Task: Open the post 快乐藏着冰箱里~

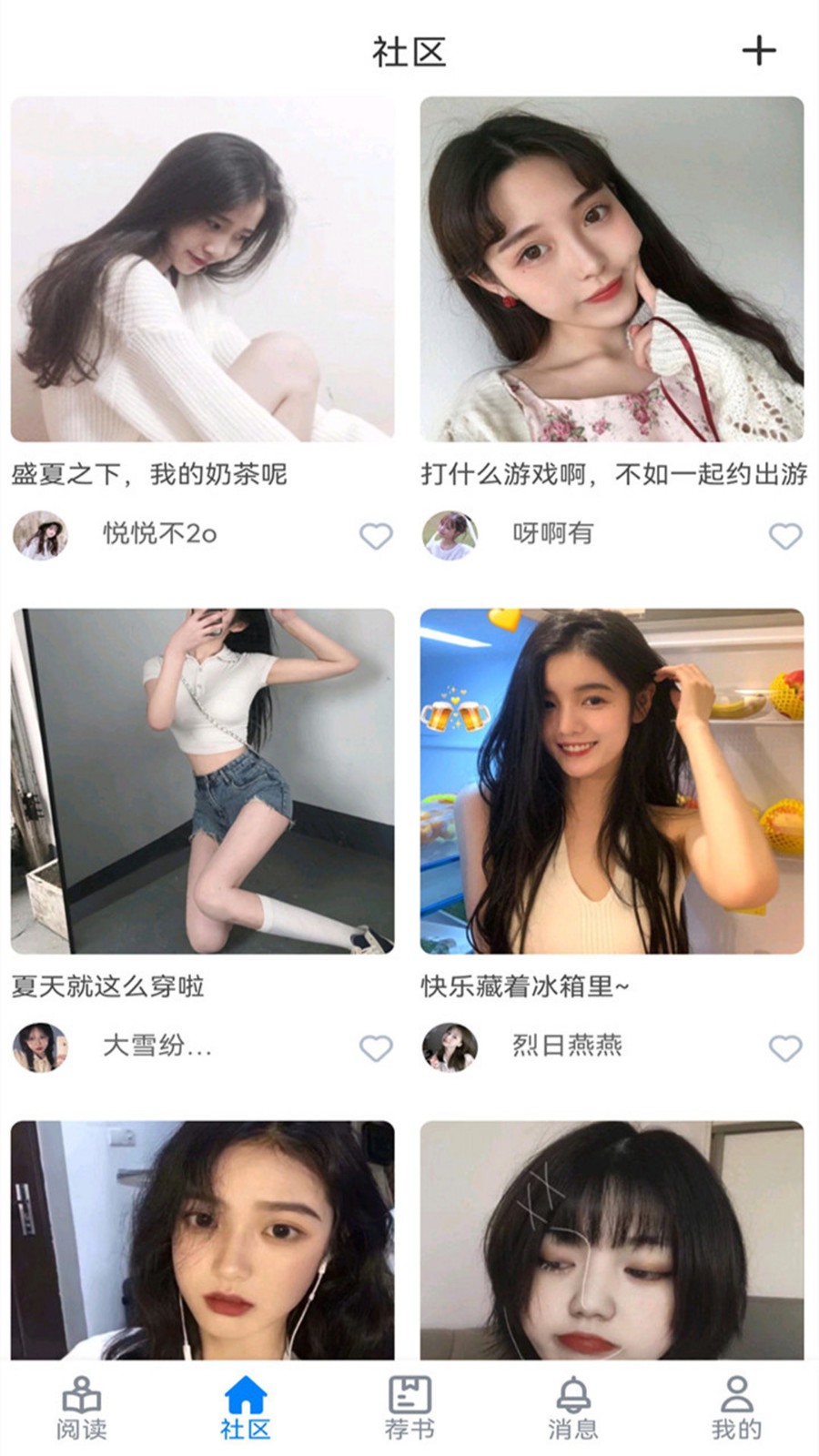Action: pos(612,781)
